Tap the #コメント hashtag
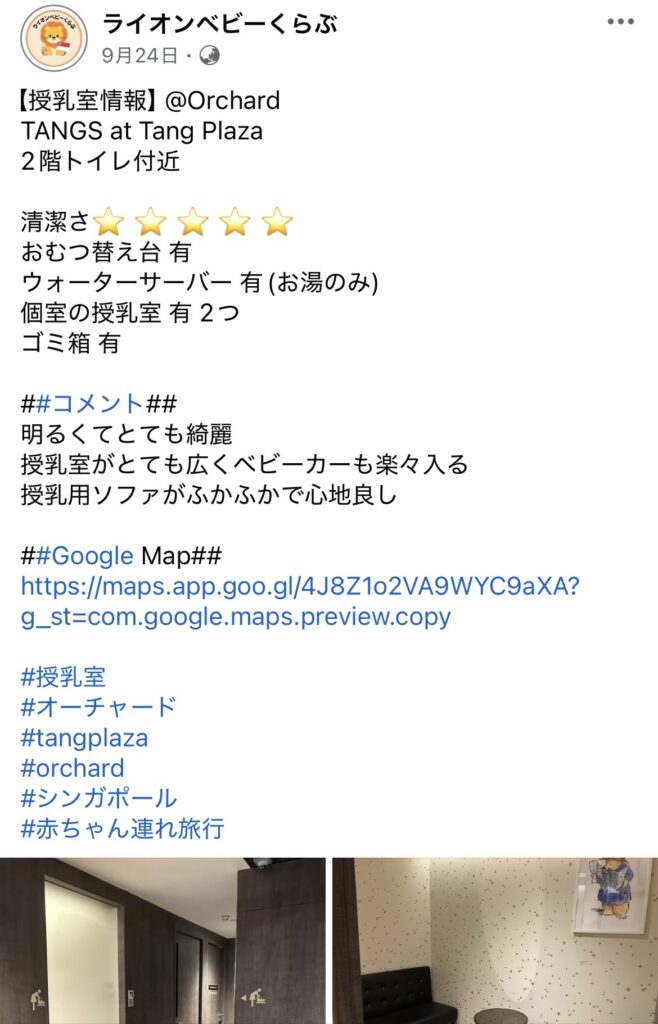Viewport: 658px width, 1024px height. point(90,404)
